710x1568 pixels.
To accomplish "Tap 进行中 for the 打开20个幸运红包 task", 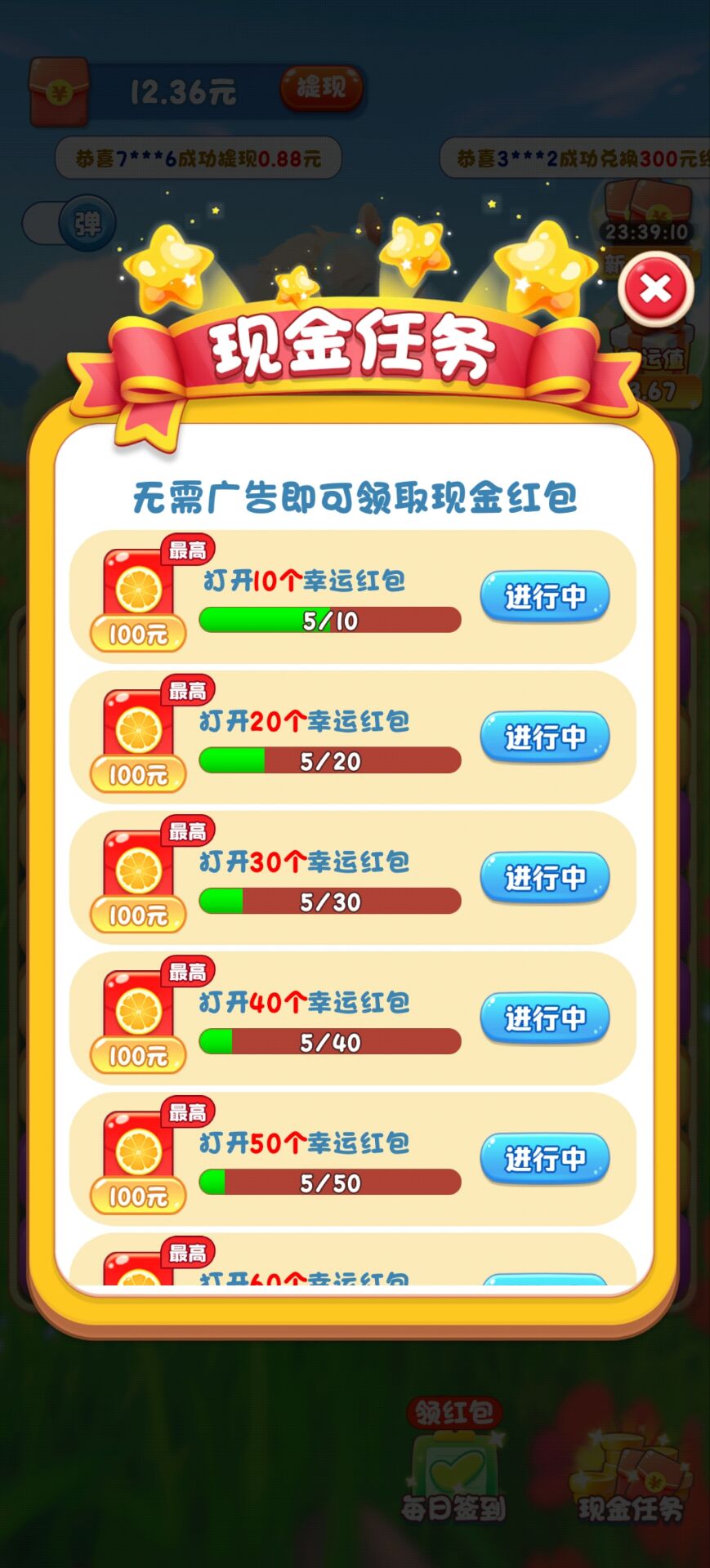I will (x=544, y=737).
